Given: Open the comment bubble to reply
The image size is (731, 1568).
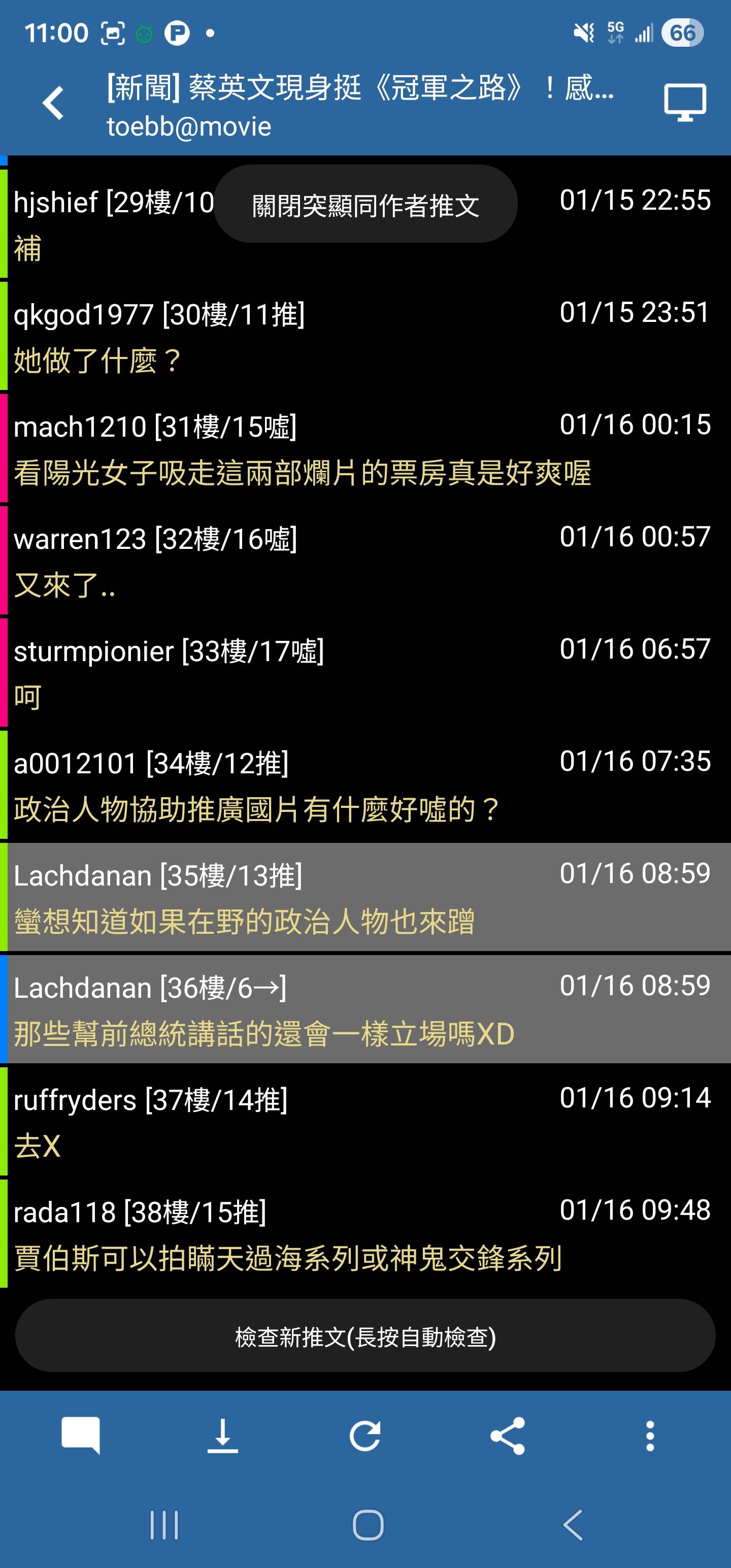Looking at the screenshot, I should click(x=80, y=1435).
